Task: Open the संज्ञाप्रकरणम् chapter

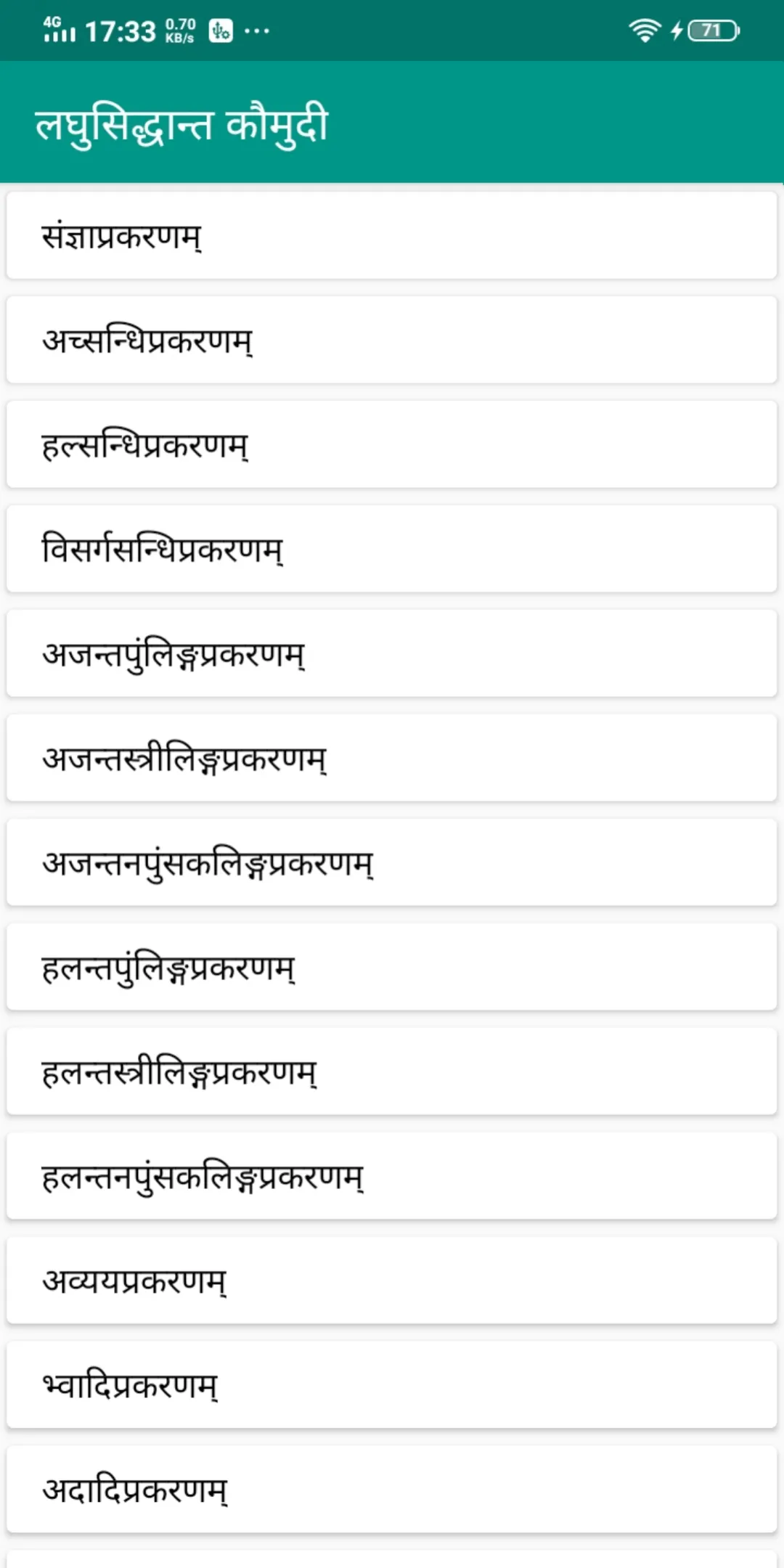Action: [392, 235]
